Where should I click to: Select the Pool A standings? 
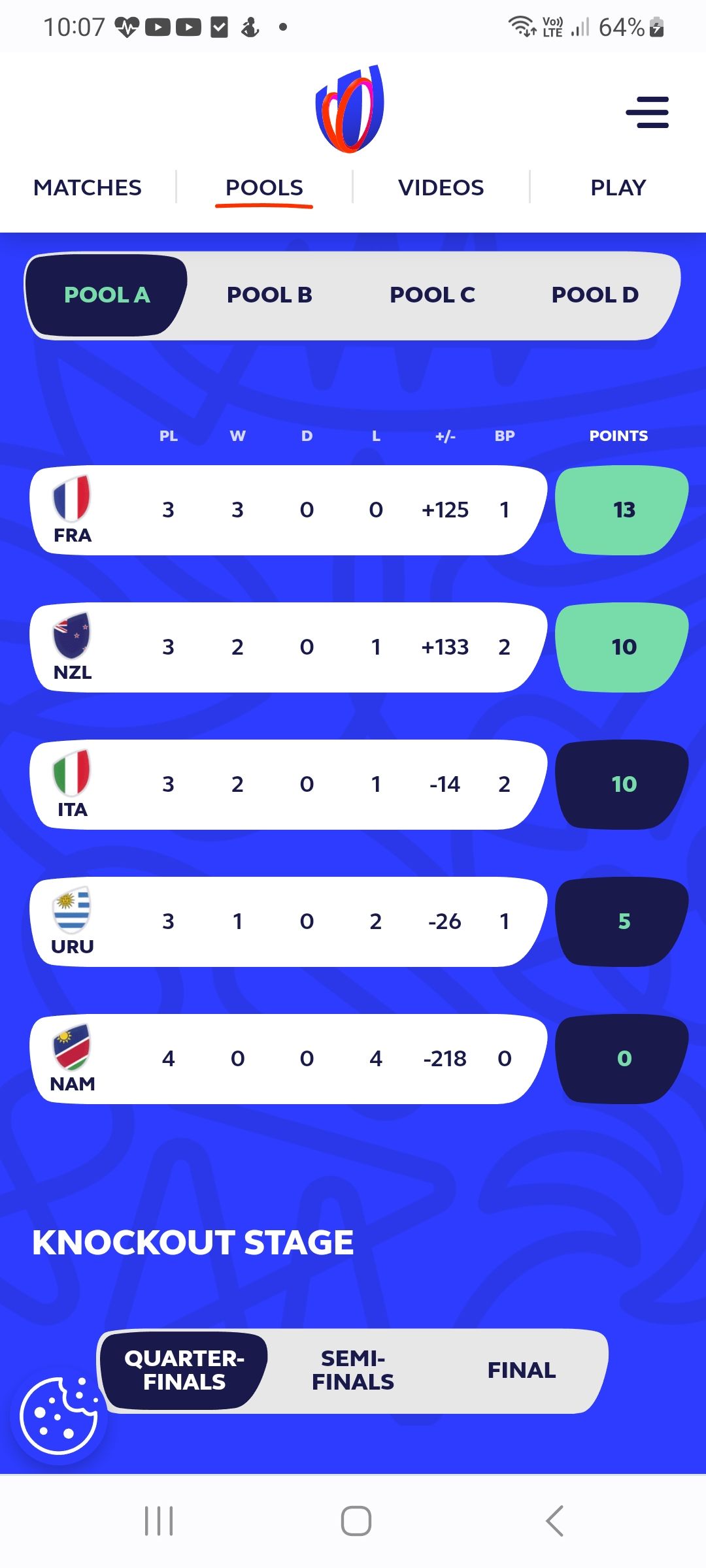pyautogui.click(x=107, y=295)
